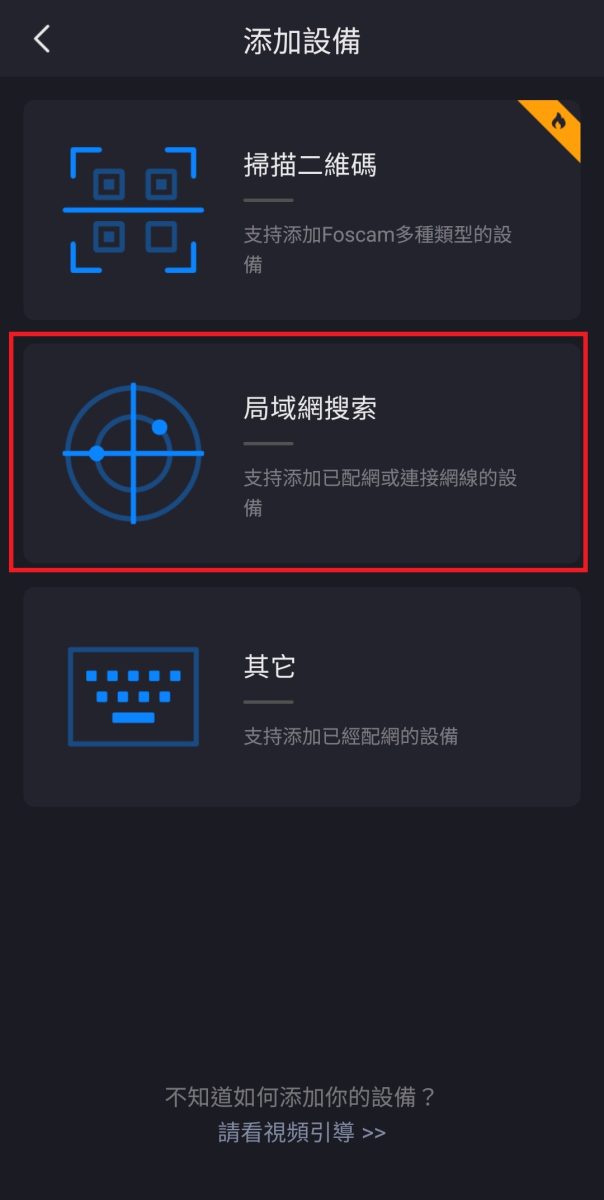
Task: Go back from the 添加設備 screen
Action: (x=42, y=40)
